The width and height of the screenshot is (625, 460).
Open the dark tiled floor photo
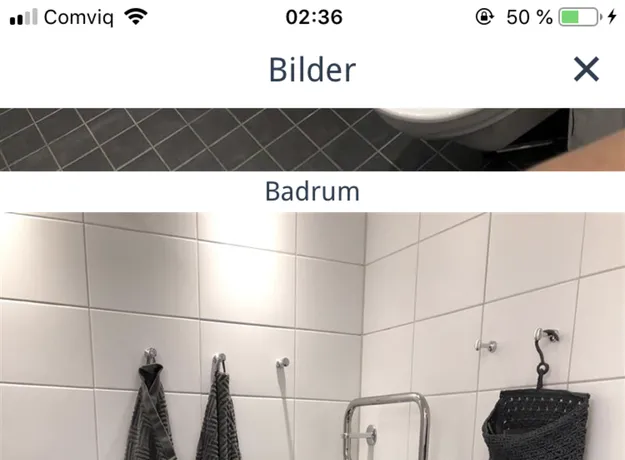pos(312,139)
